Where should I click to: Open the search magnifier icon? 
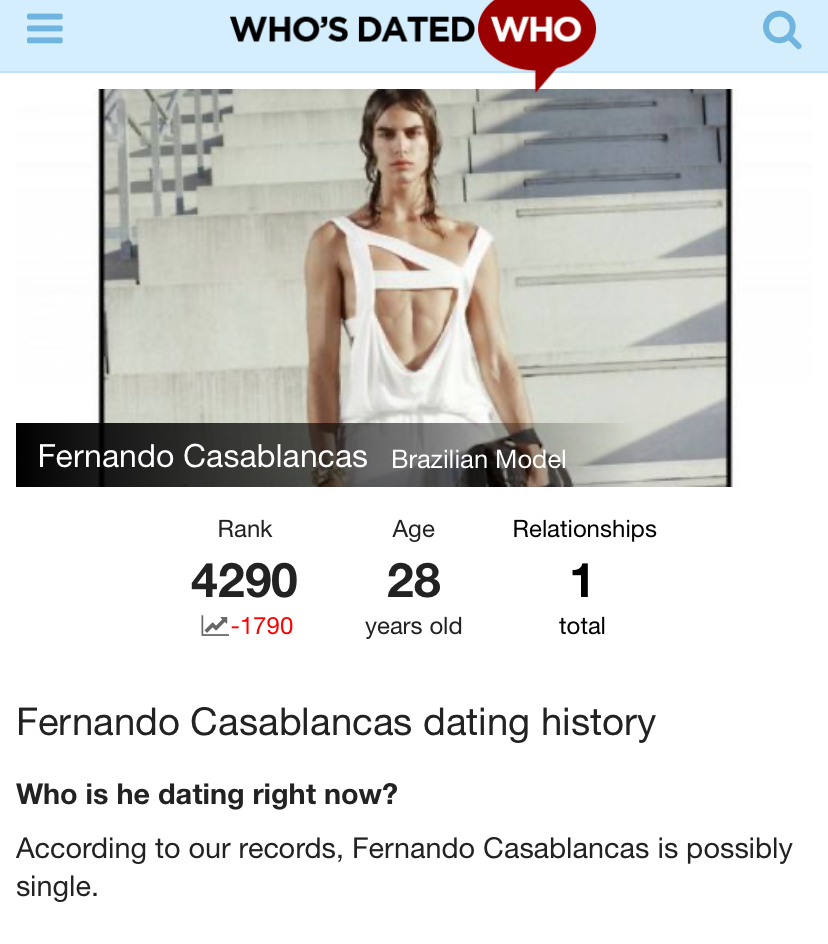coord(781,30)
